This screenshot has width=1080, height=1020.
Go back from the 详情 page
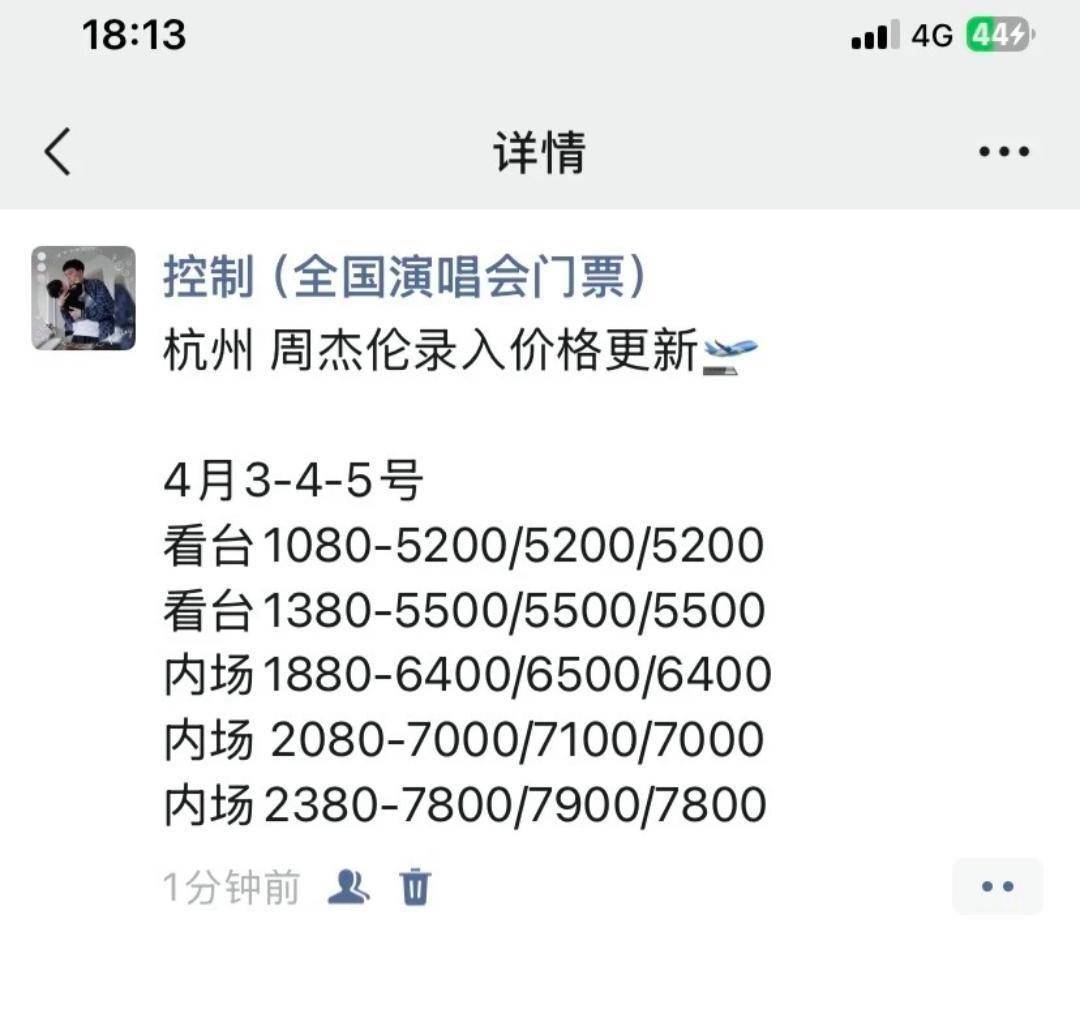click(58, 153)
